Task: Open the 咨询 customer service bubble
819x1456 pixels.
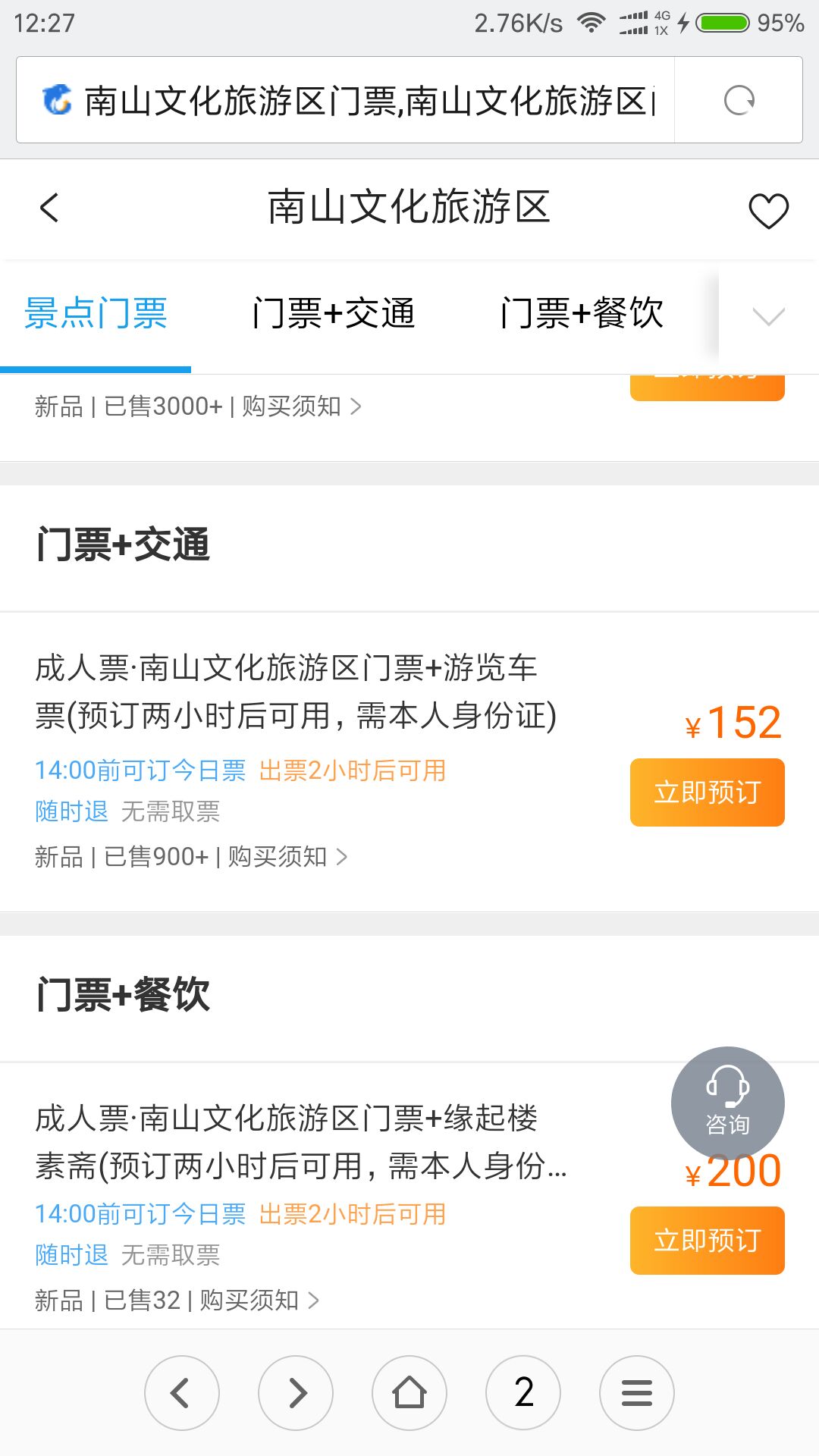Action: 728,1103
